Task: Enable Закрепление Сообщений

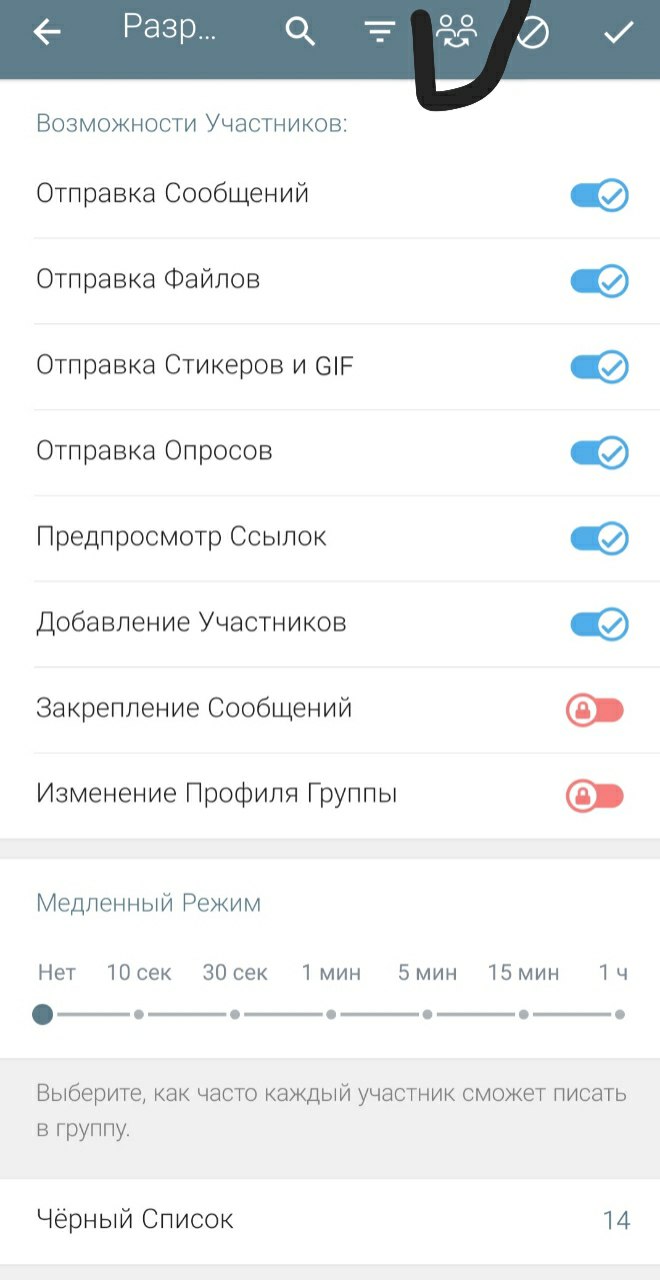Action: [x=595, y=711]
